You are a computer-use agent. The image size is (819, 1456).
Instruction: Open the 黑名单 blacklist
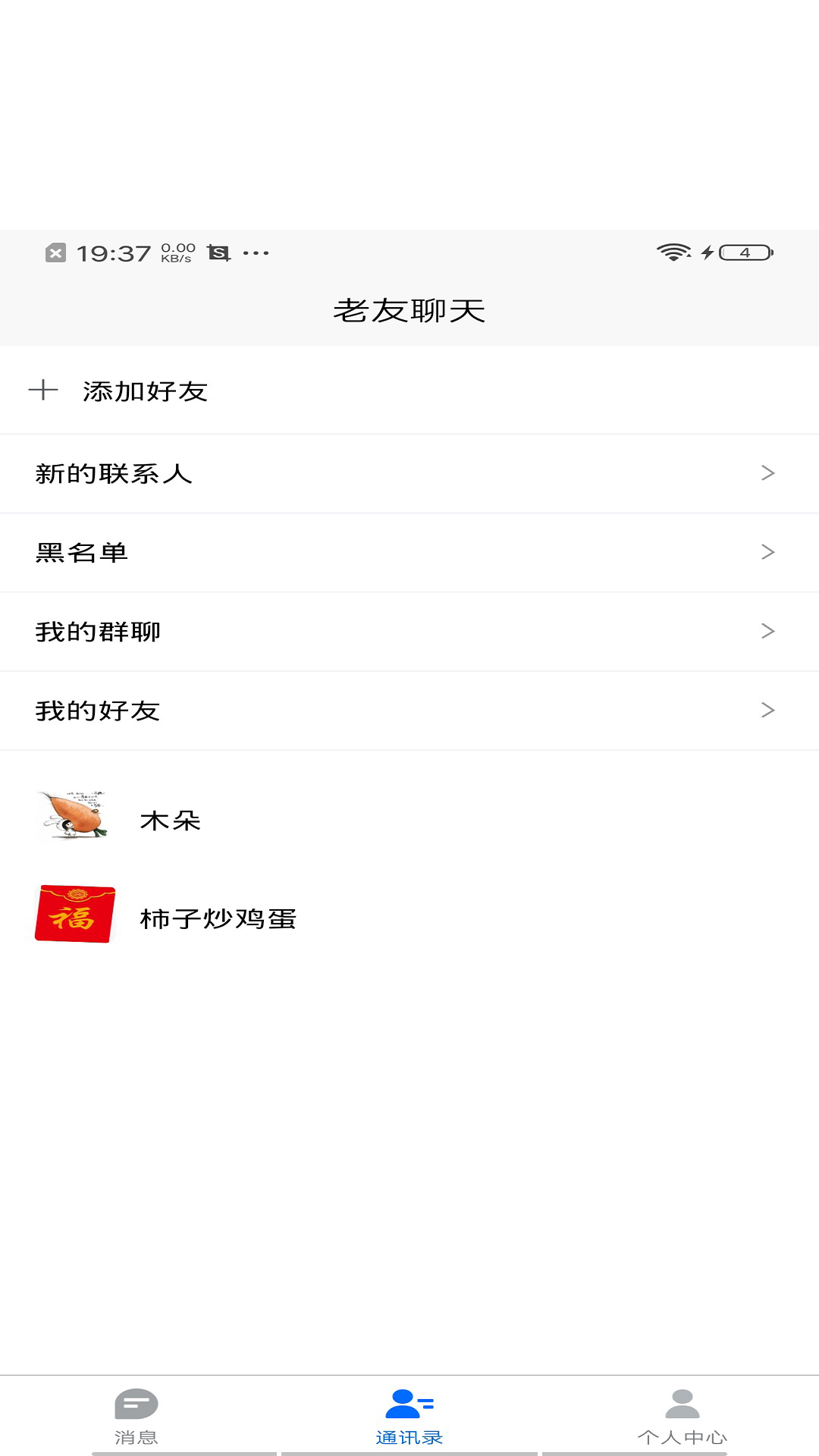(x=409, y=553)
